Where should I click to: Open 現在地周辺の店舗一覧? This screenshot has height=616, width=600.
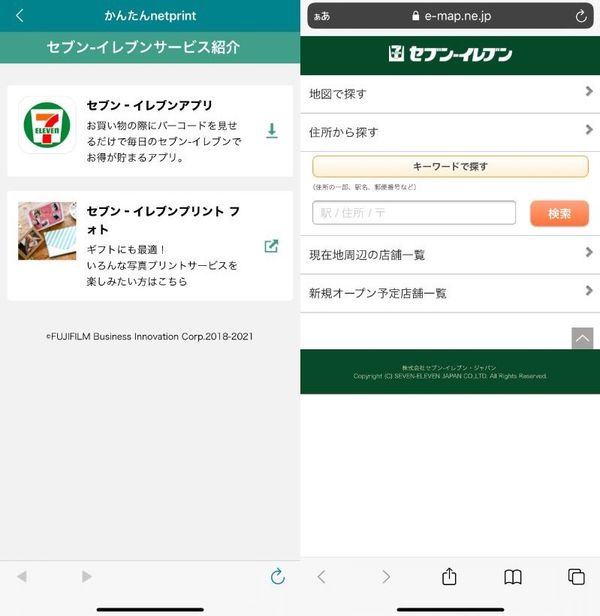[x=450, y=255]
